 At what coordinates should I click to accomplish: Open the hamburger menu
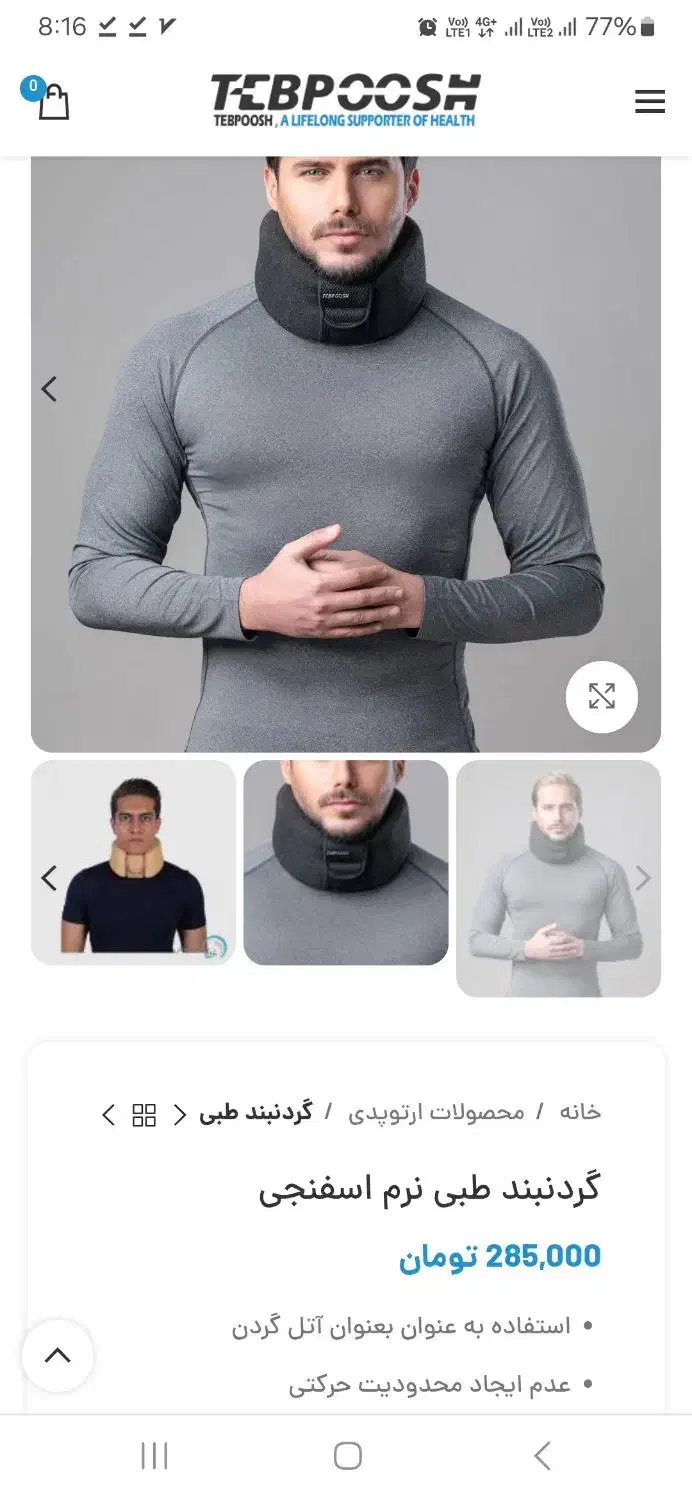click(649, 101)
